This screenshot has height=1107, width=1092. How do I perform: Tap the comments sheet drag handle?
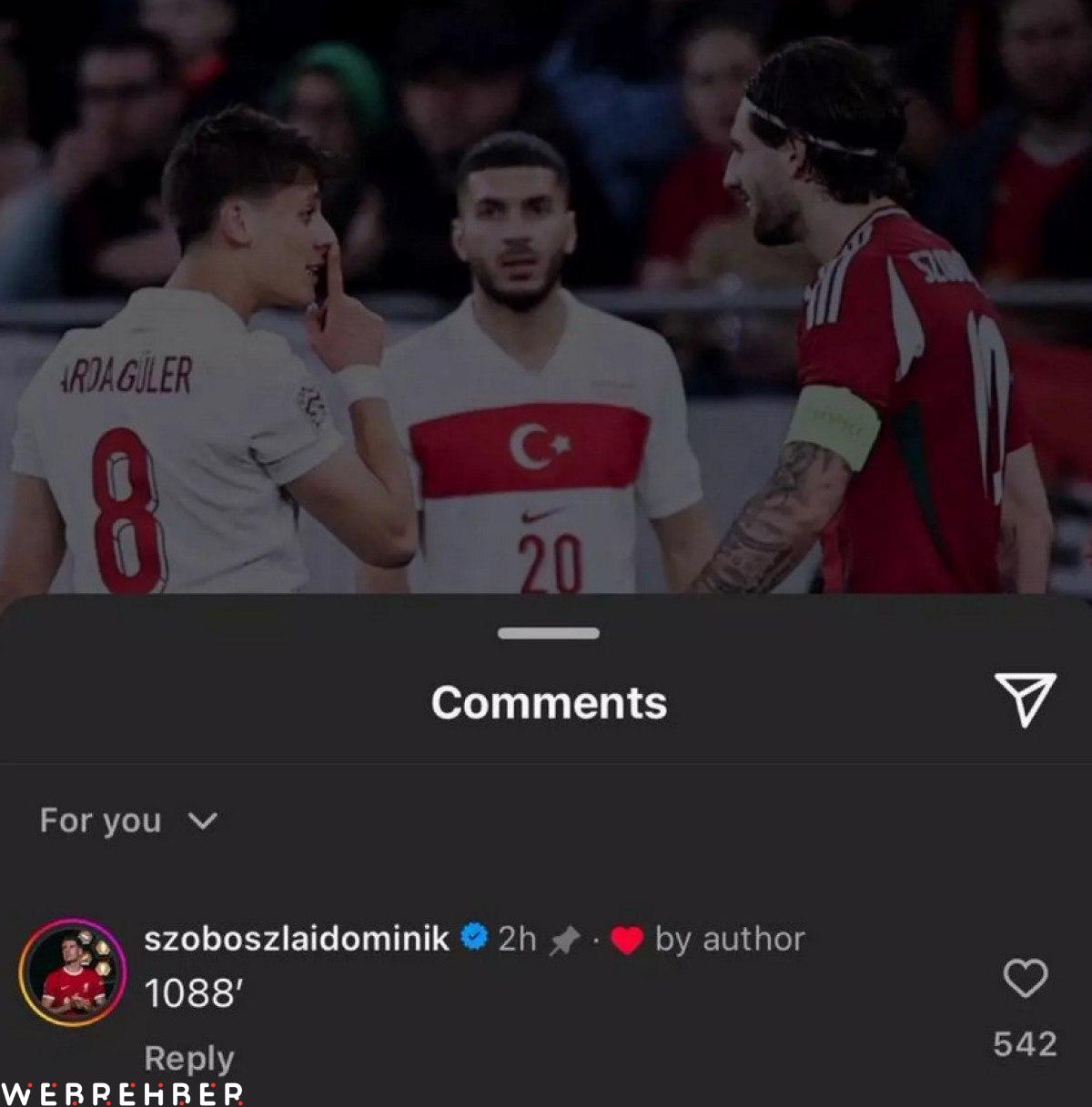(x=549, y=633)
